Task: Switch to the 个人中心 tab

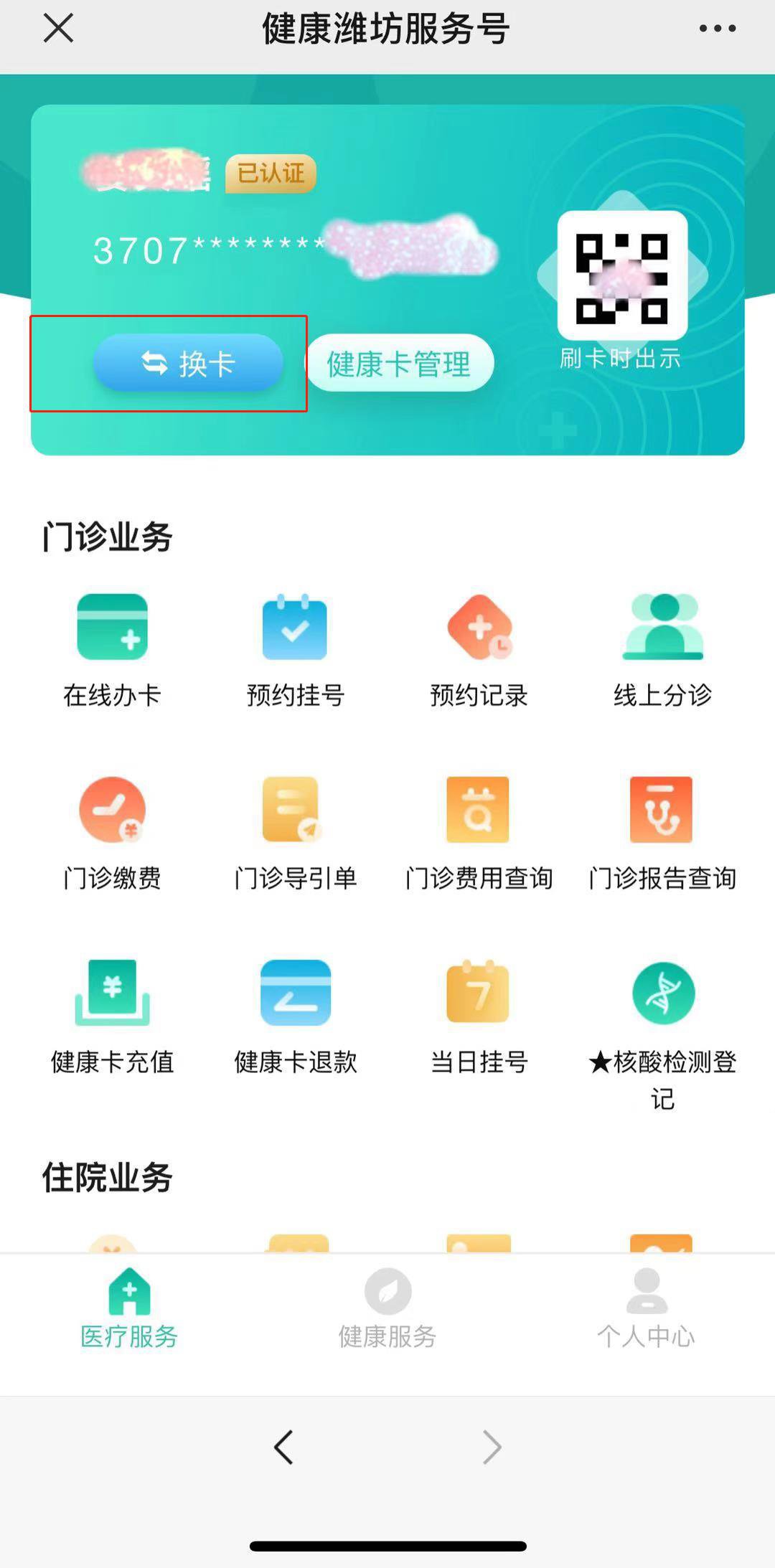Action: pyautogui.click(x=646, y=1308)
